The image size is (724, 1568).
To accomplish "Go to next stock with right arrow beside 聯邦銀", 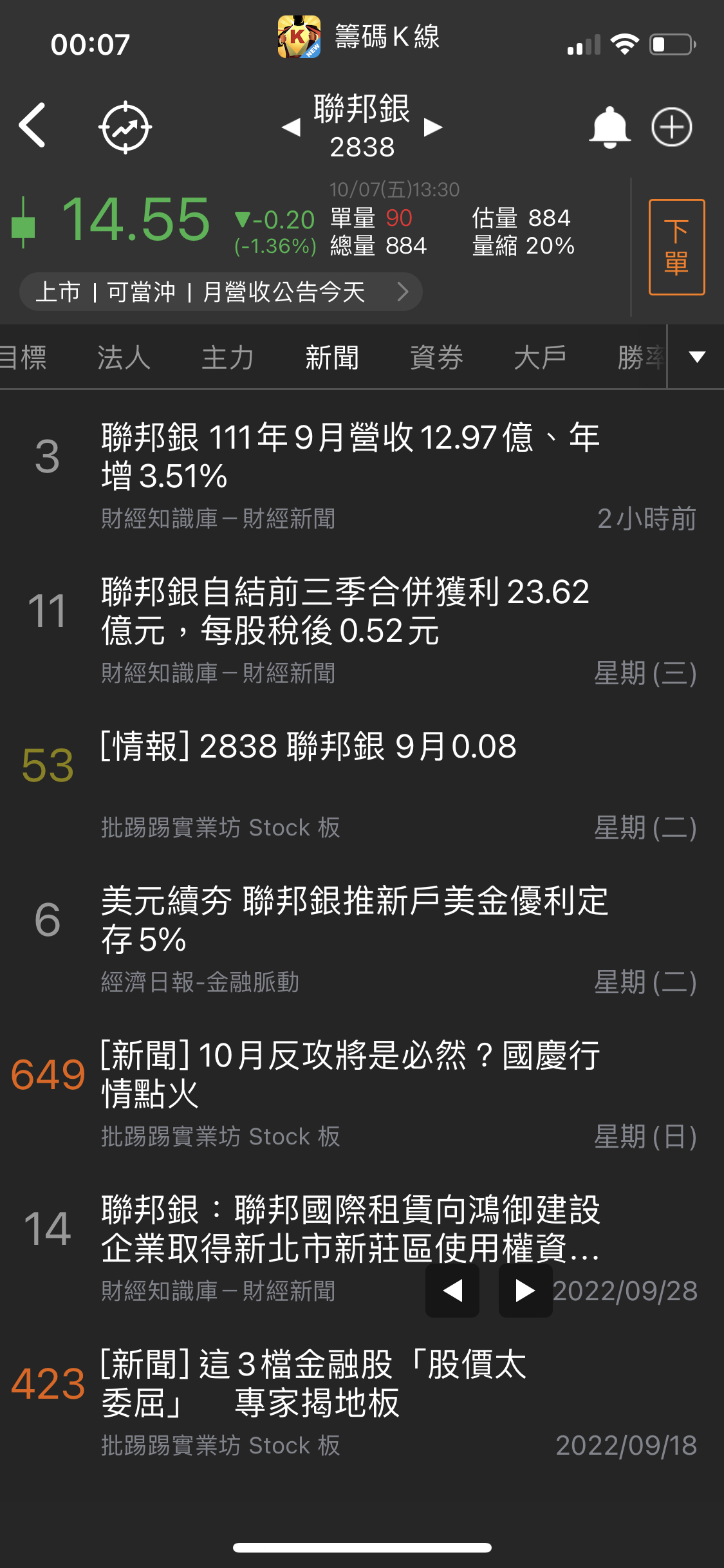I will (432, 127).
